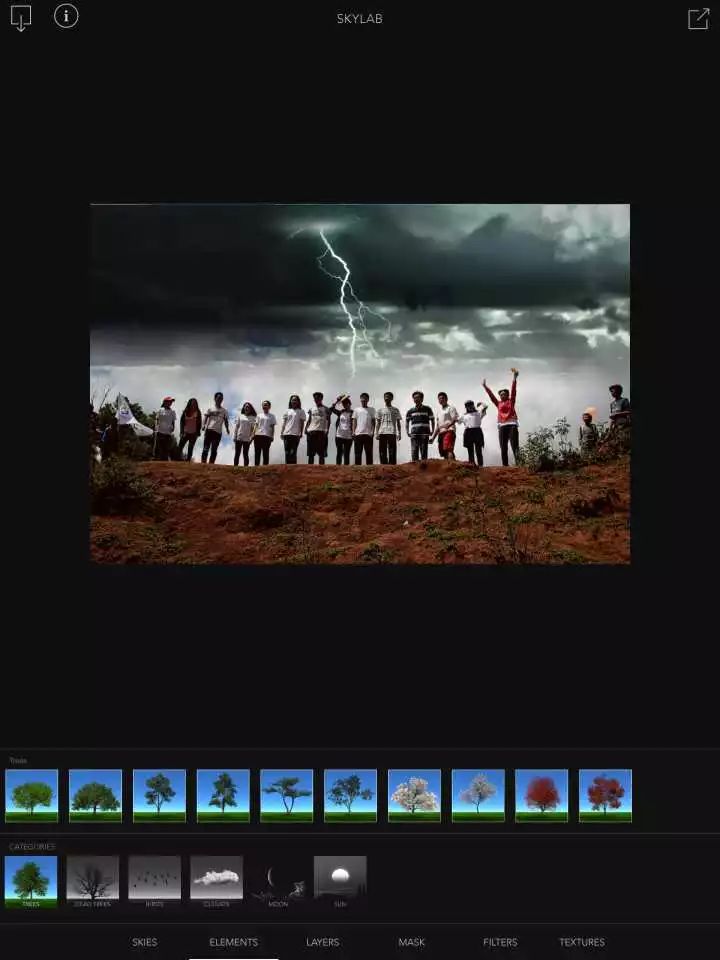720x960 pixels.
Task: Go to the Mask tab
Action: point(411,942)
